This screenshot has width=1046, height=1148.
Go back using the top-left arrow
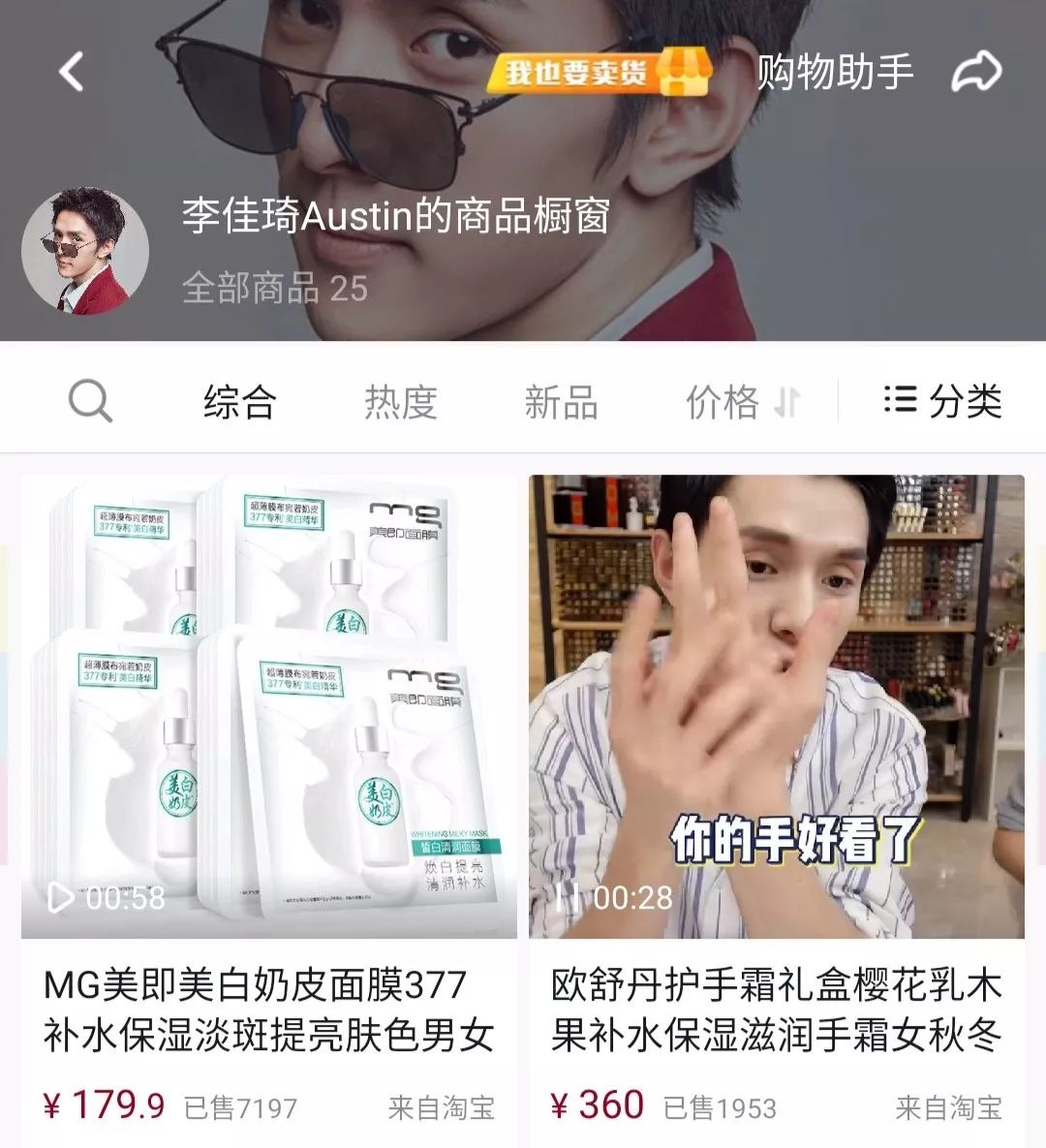(72, 73)
